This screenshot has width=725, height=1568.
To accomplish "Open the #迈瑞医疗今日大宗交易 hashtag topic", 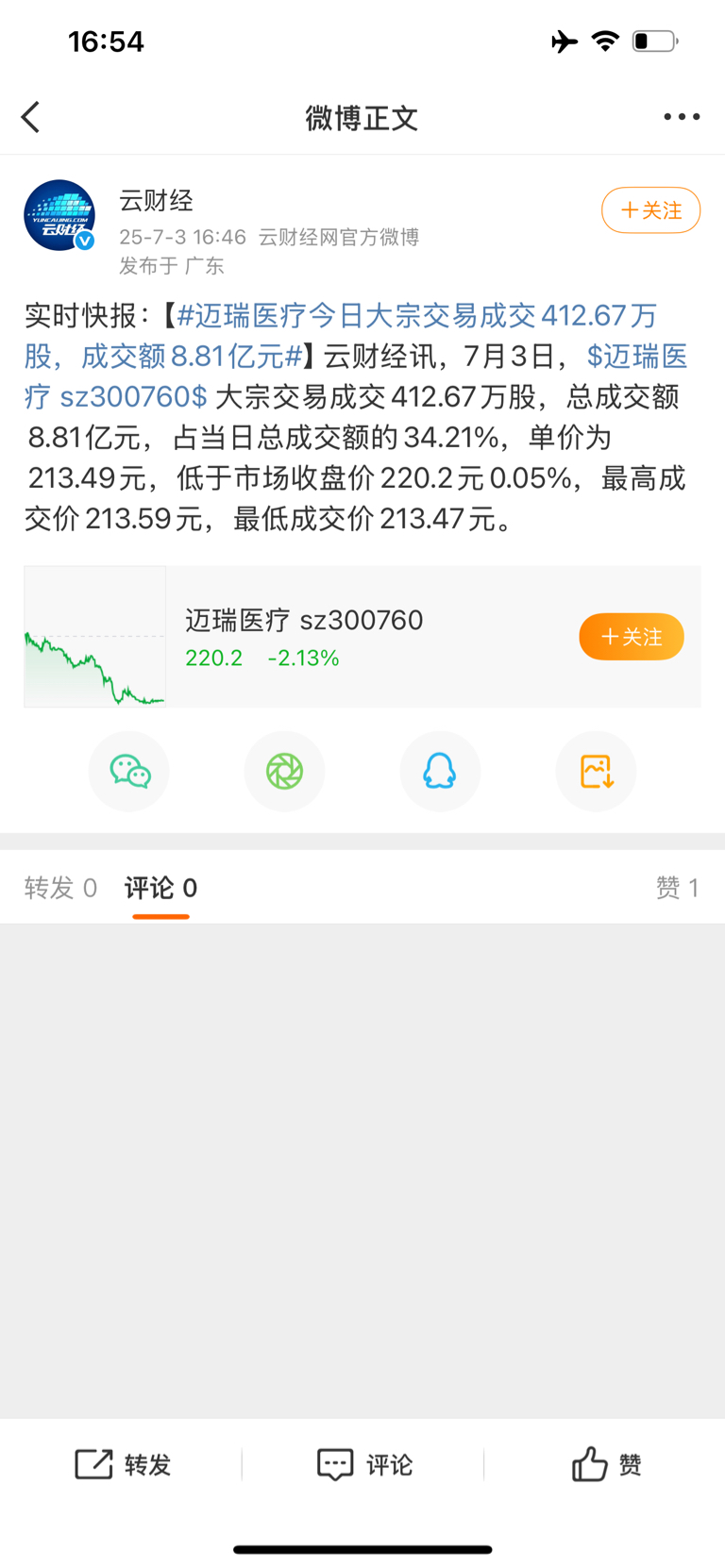I will [340, 336].
